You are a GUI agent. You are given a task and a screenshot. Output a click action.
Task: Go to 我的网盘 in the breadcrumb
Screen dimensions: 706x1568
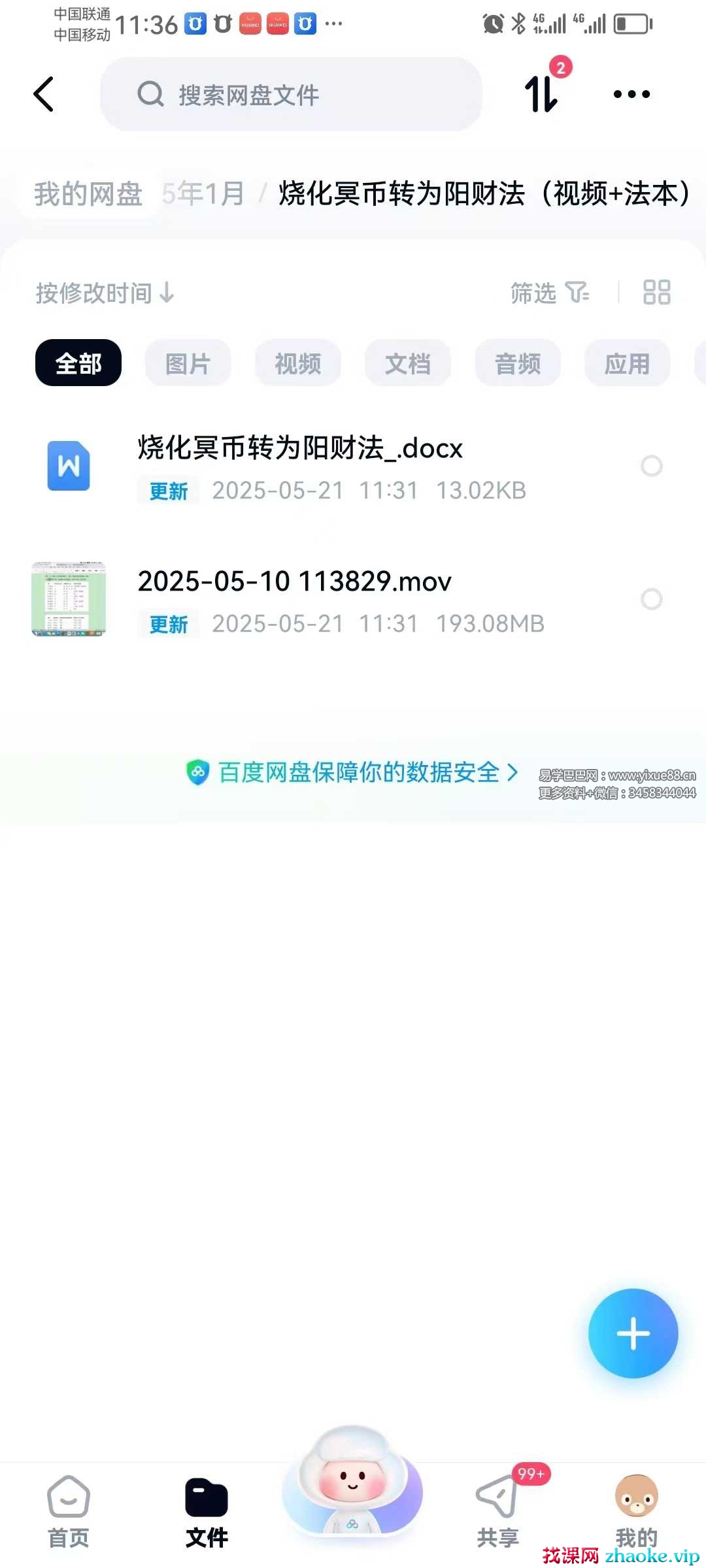point(88,194)
